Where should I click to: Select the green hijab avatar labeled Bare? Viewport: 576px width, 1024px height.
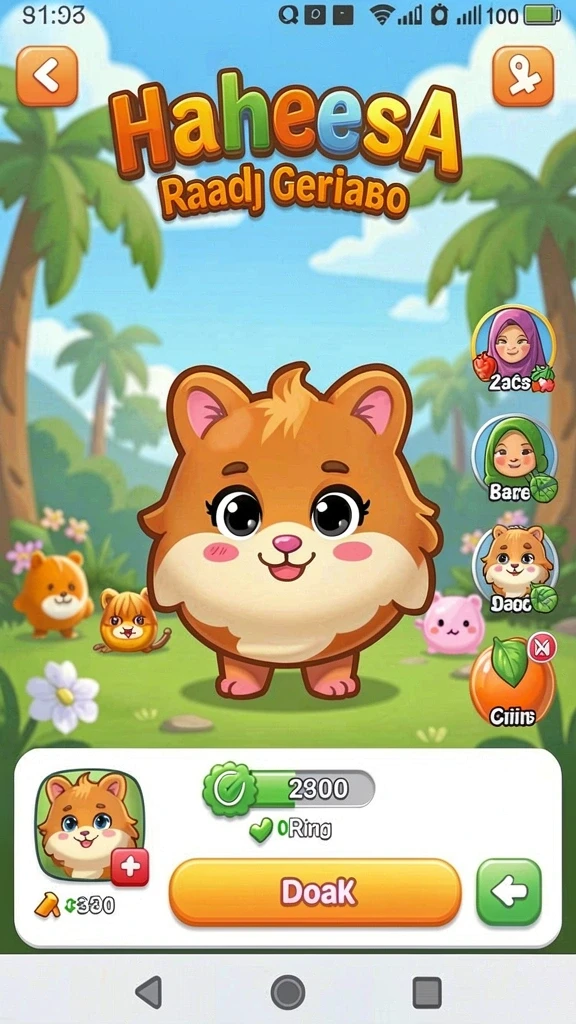click(516, 458)
